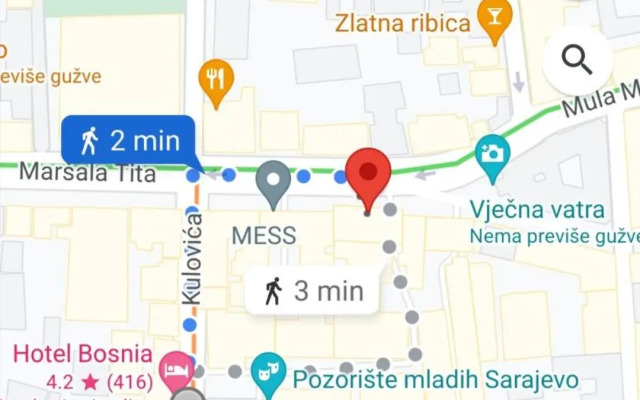Select the 3 min walking route
Image resolution: width=640 pixels, height=400 pixels.
(316, 292)
